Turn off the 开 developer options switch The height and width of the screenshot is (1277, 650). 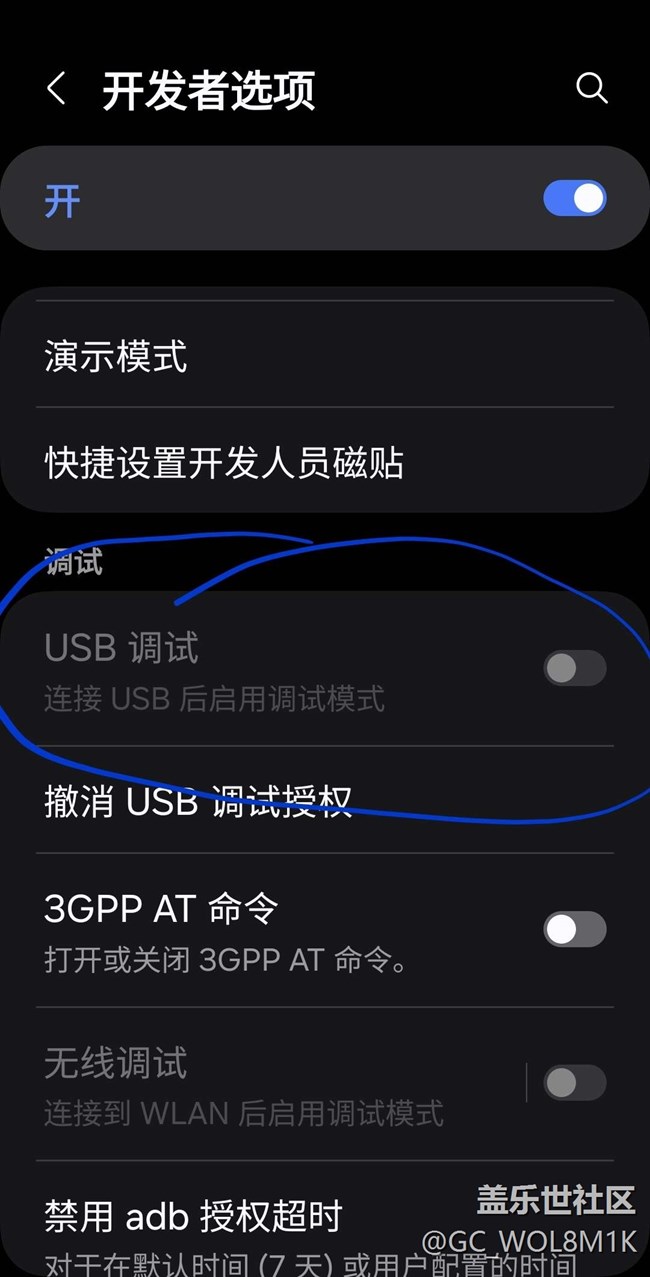click(574, 198)
